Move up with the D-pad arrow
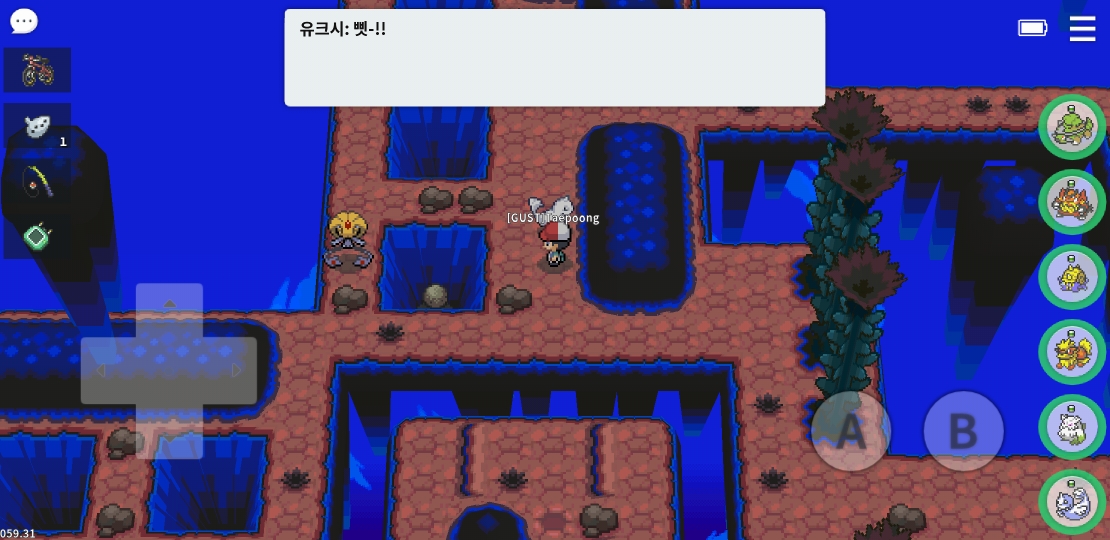The image size is (1110, 540). tap(169, 304)
